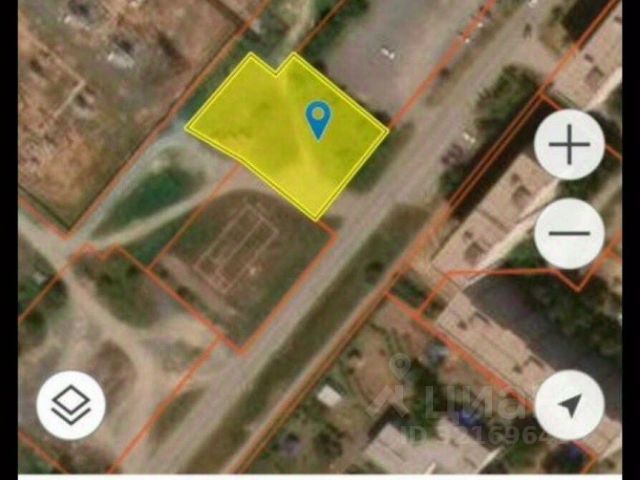
Task: Zoom in on the map
Action: point(569,146)
